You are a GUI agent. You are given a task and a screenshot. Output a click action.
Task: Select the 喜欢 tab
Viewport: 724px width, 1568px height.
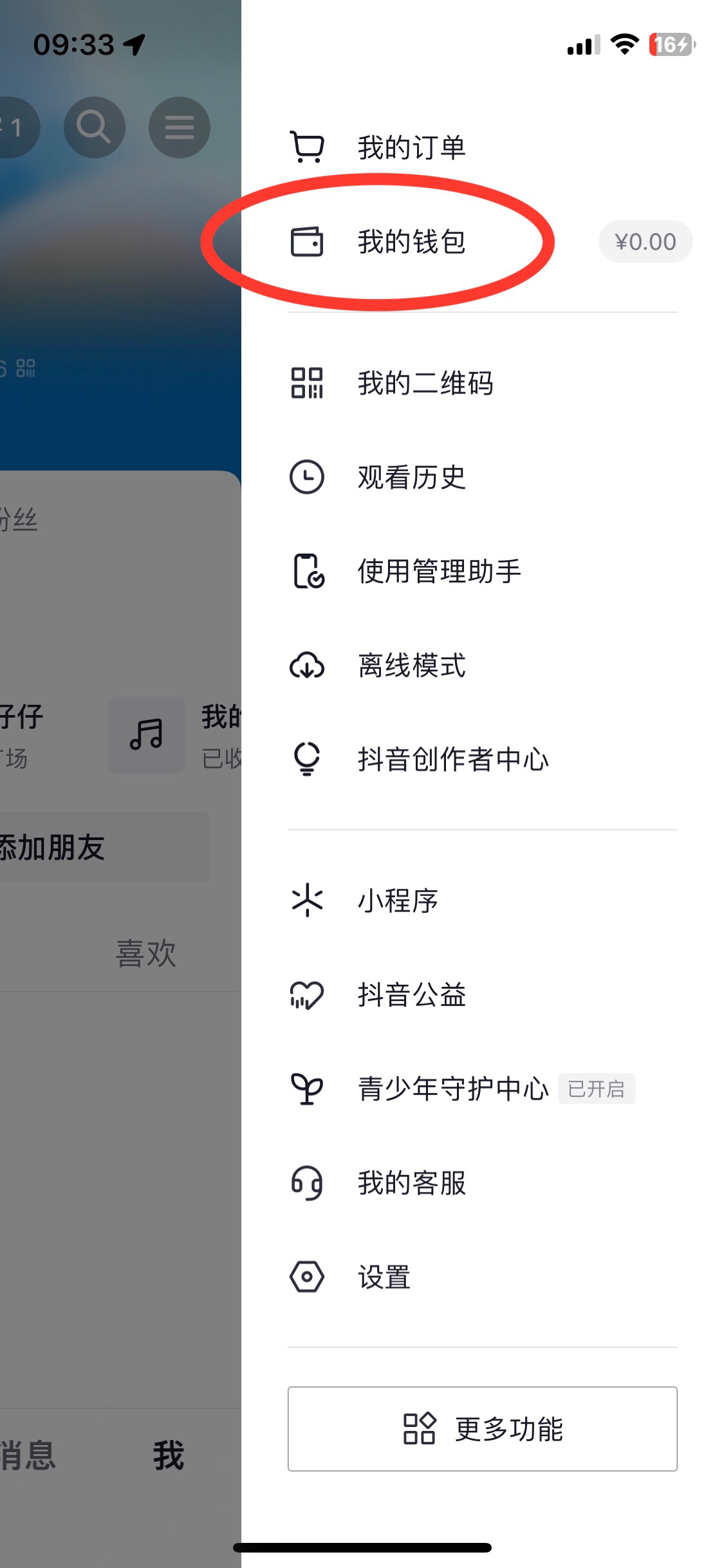145,953
